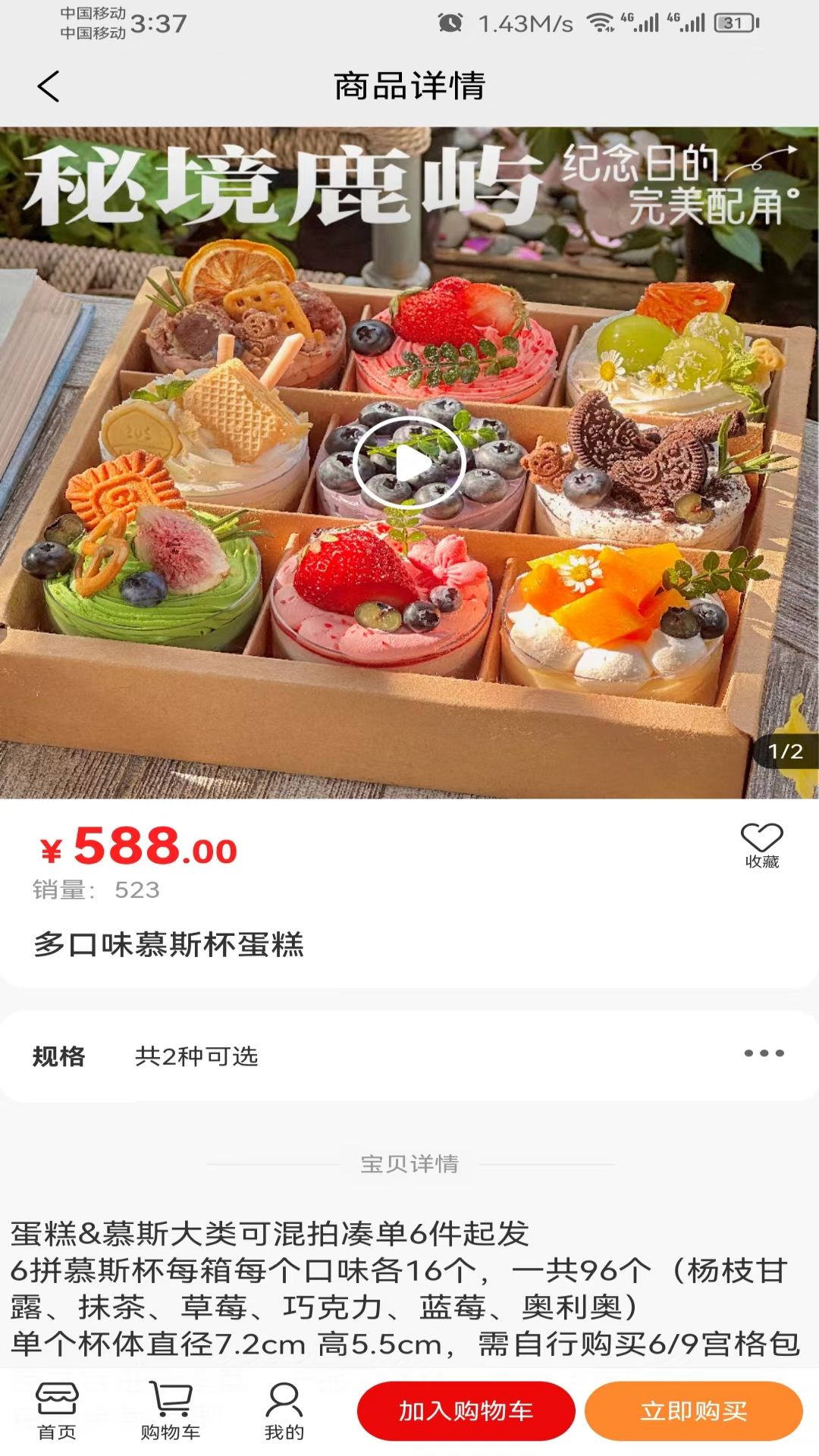Tap the back arrow to leave product details
Screen dimensions: 819x1456
pos(48,85)
